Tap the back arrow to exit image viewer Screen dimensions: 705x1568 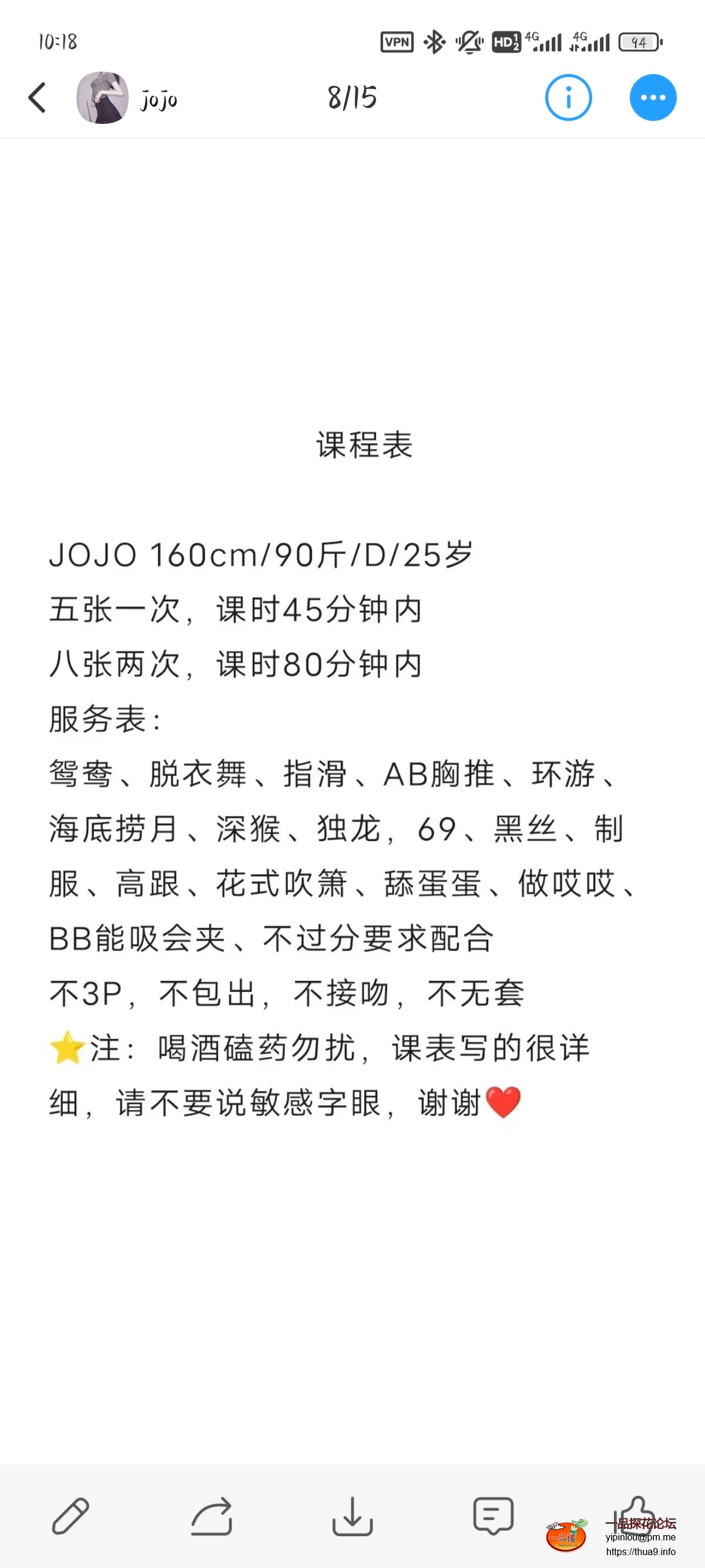tap(36, 97)
